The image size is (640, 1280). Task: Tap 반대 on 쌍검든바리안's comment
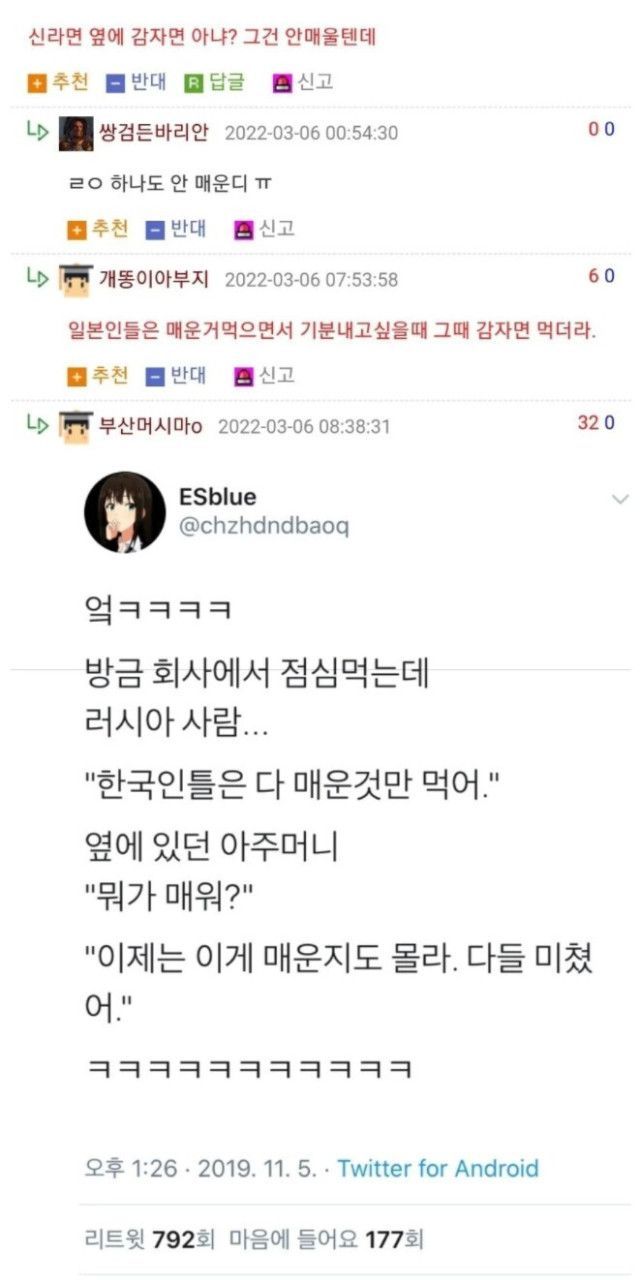pos(176,229)
